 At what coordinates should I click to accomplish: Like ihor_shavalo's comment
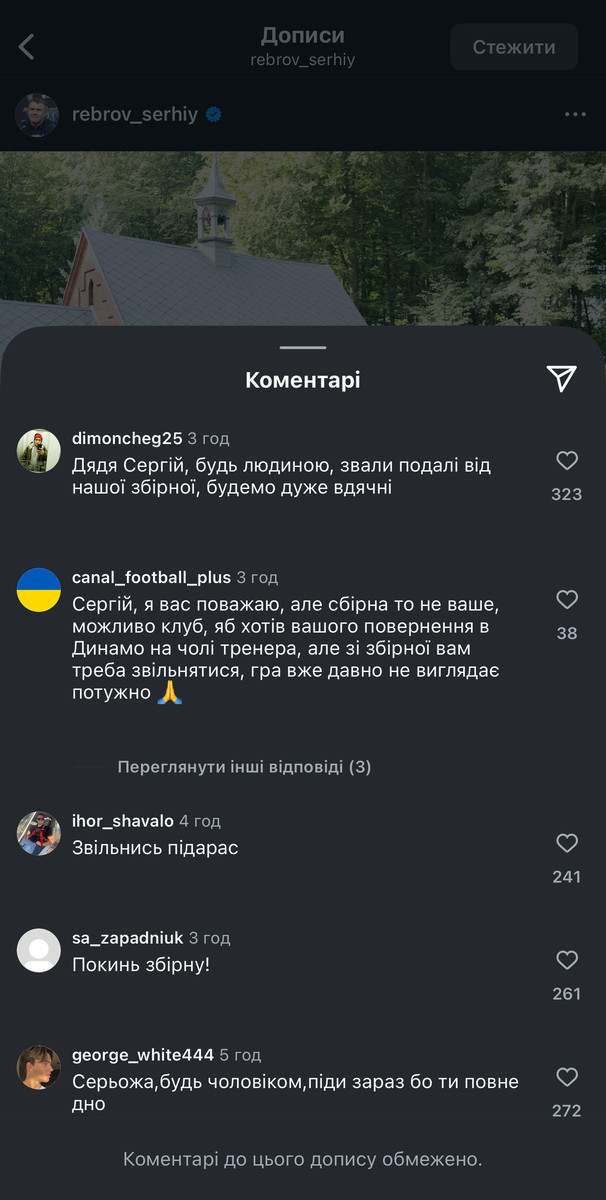[x=566, y=843]
